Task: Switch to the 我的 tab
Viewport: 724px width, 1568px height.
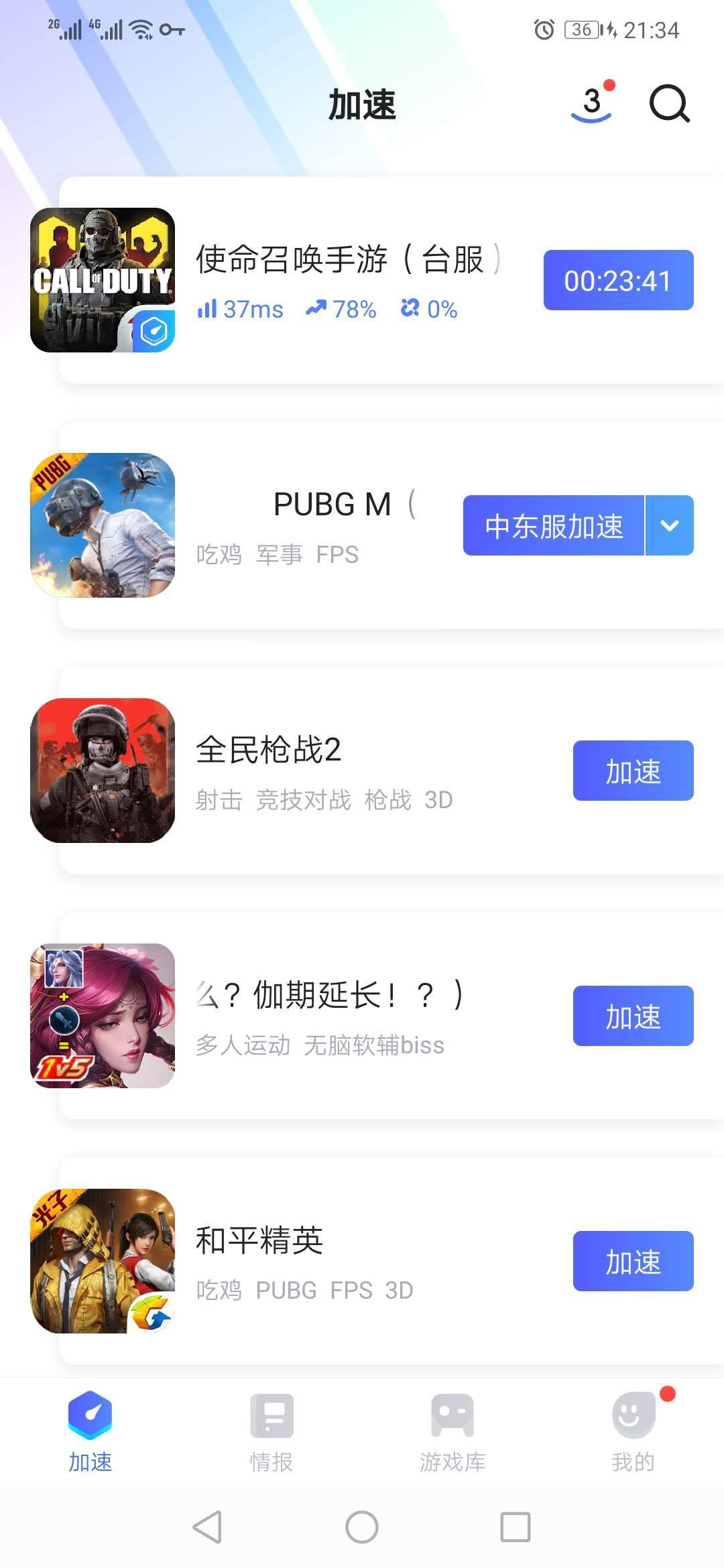Action: pyautogui.click(x=633, y=1431)
